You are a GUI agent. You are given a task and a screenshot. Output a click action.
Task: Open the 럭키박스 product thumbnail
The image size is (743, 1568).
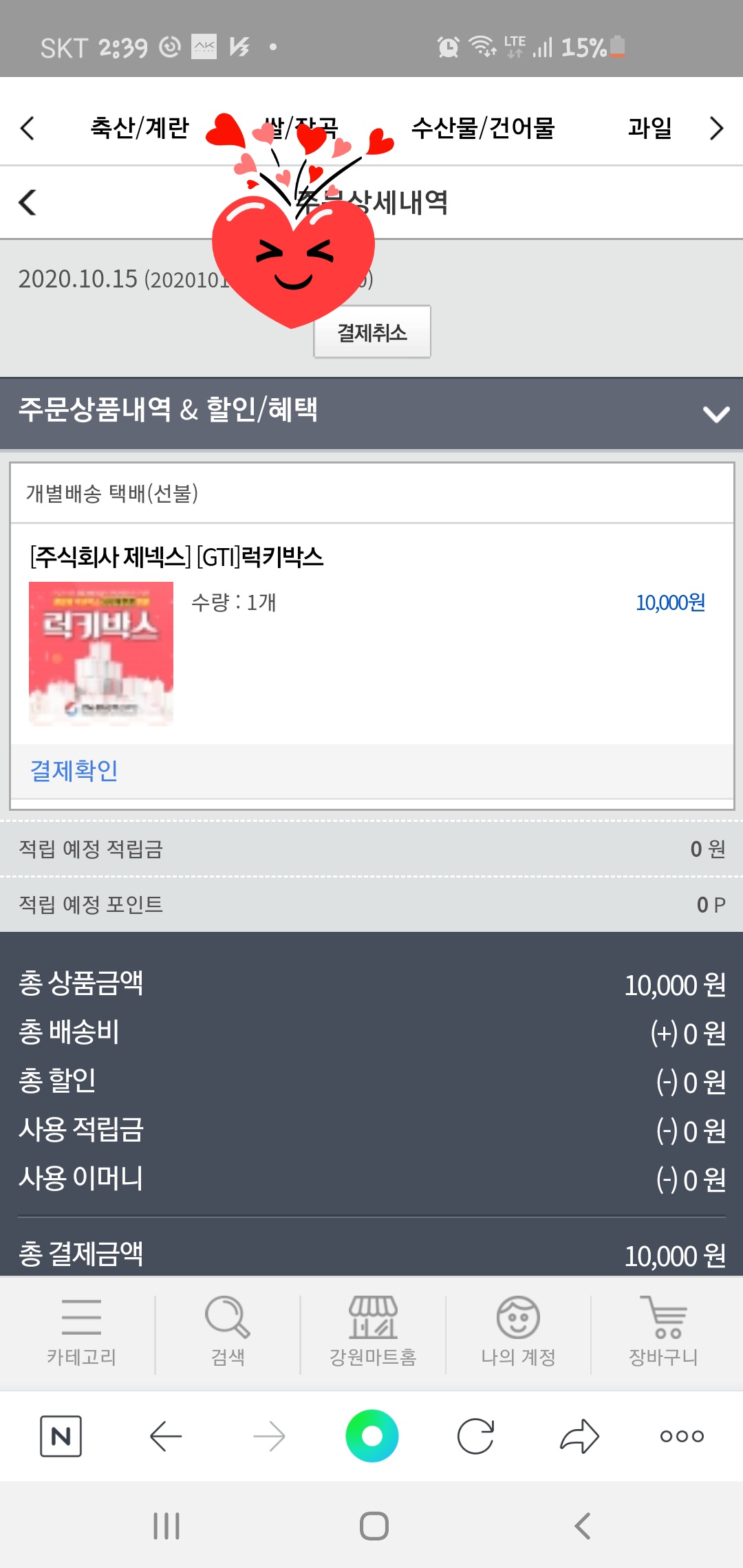(101, 653)
